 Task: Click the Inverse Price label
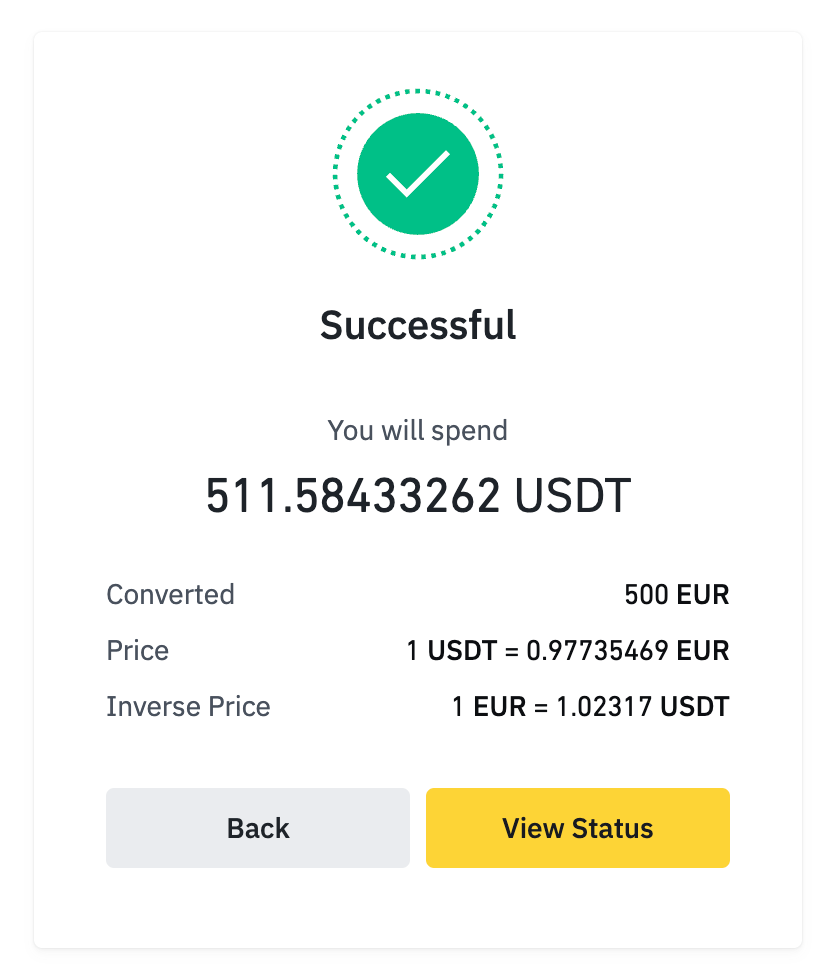[188, 706]
